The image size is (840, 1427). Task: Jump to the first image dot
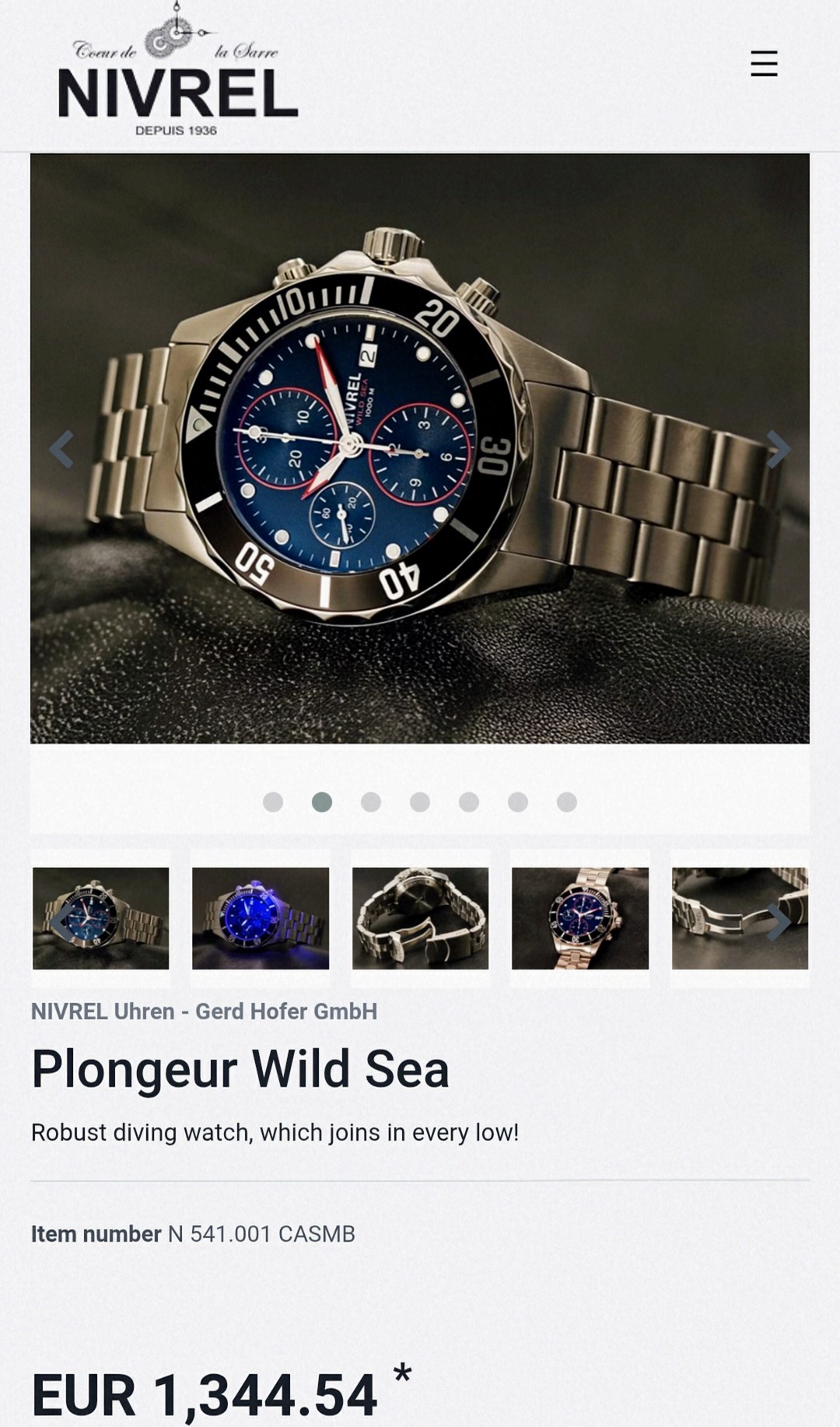pos(273,802)
